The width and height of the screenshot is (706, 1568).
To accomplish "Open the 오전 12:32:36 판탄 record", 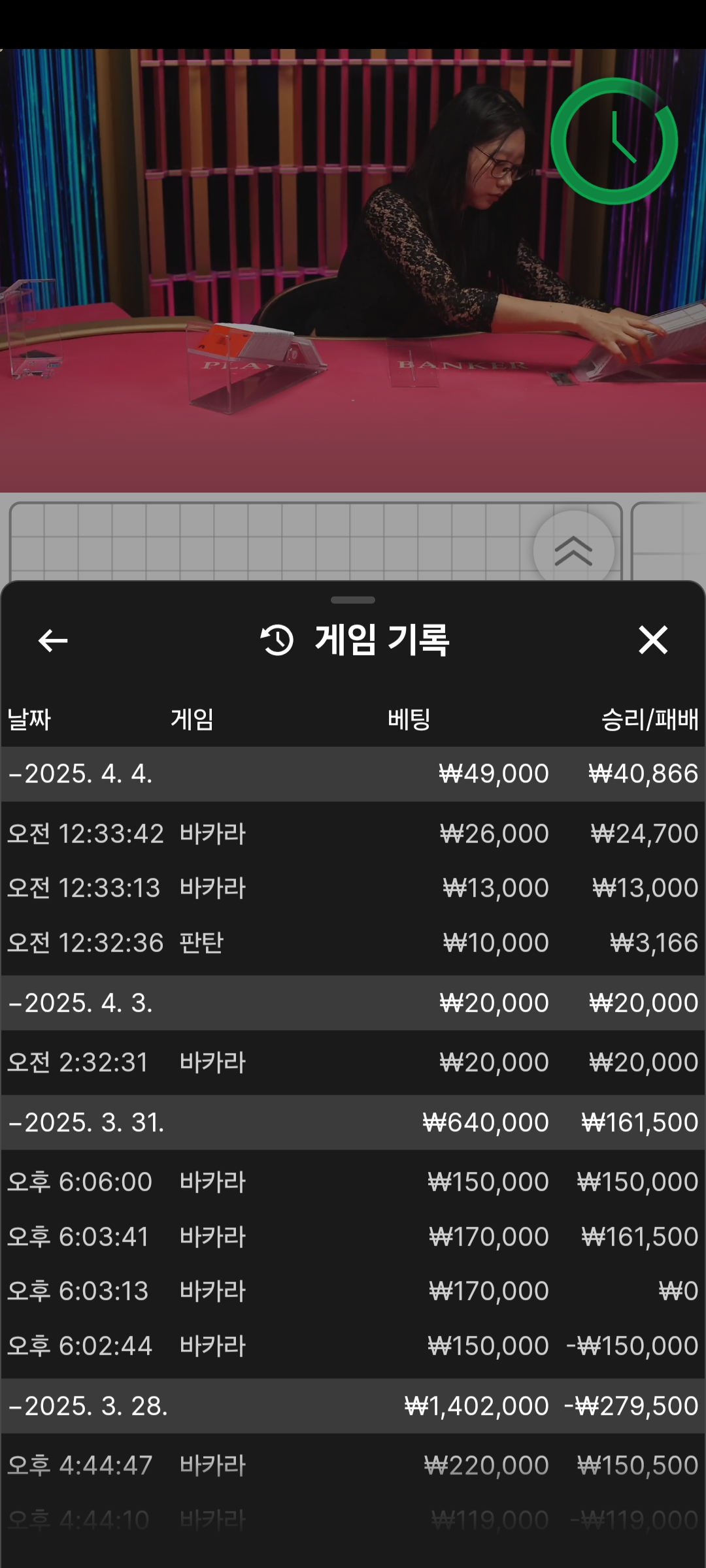I will coord(353,943).
